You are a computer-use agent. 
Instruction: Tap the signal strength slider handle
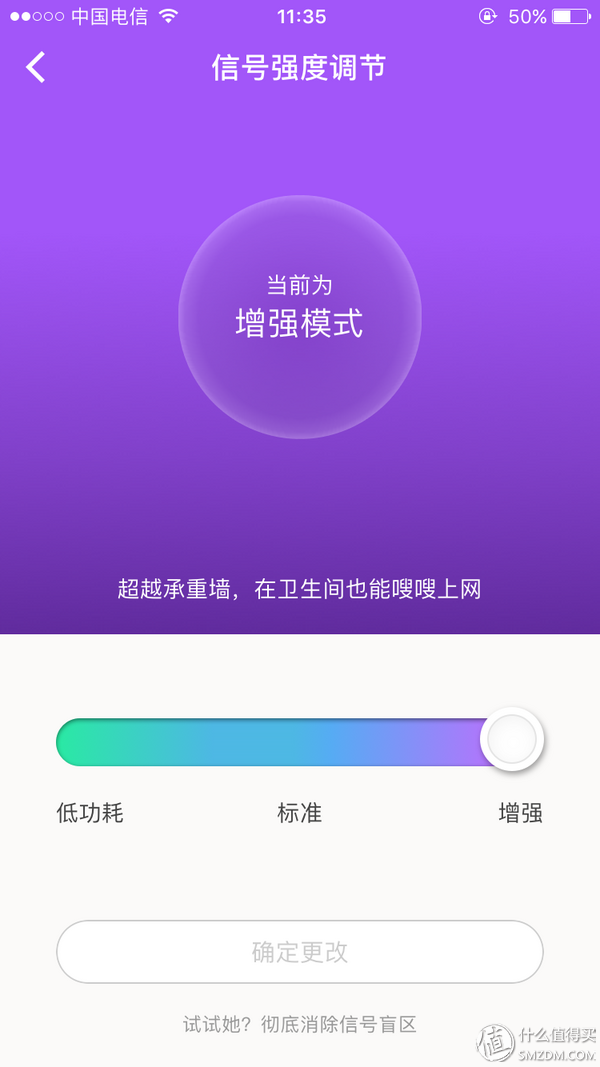point(512,739)
